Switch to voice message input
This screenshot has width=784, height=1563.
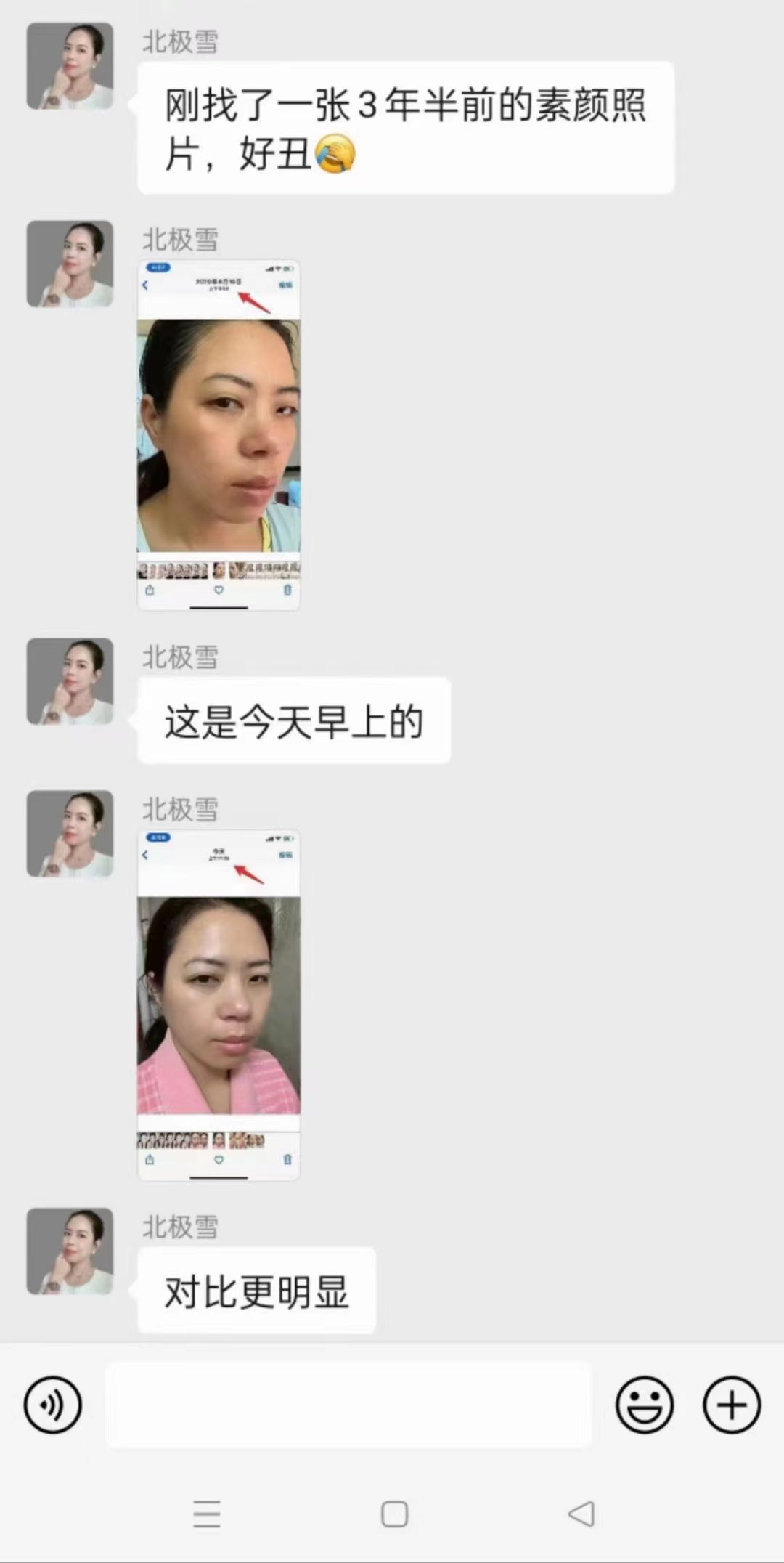(52, 1405)
